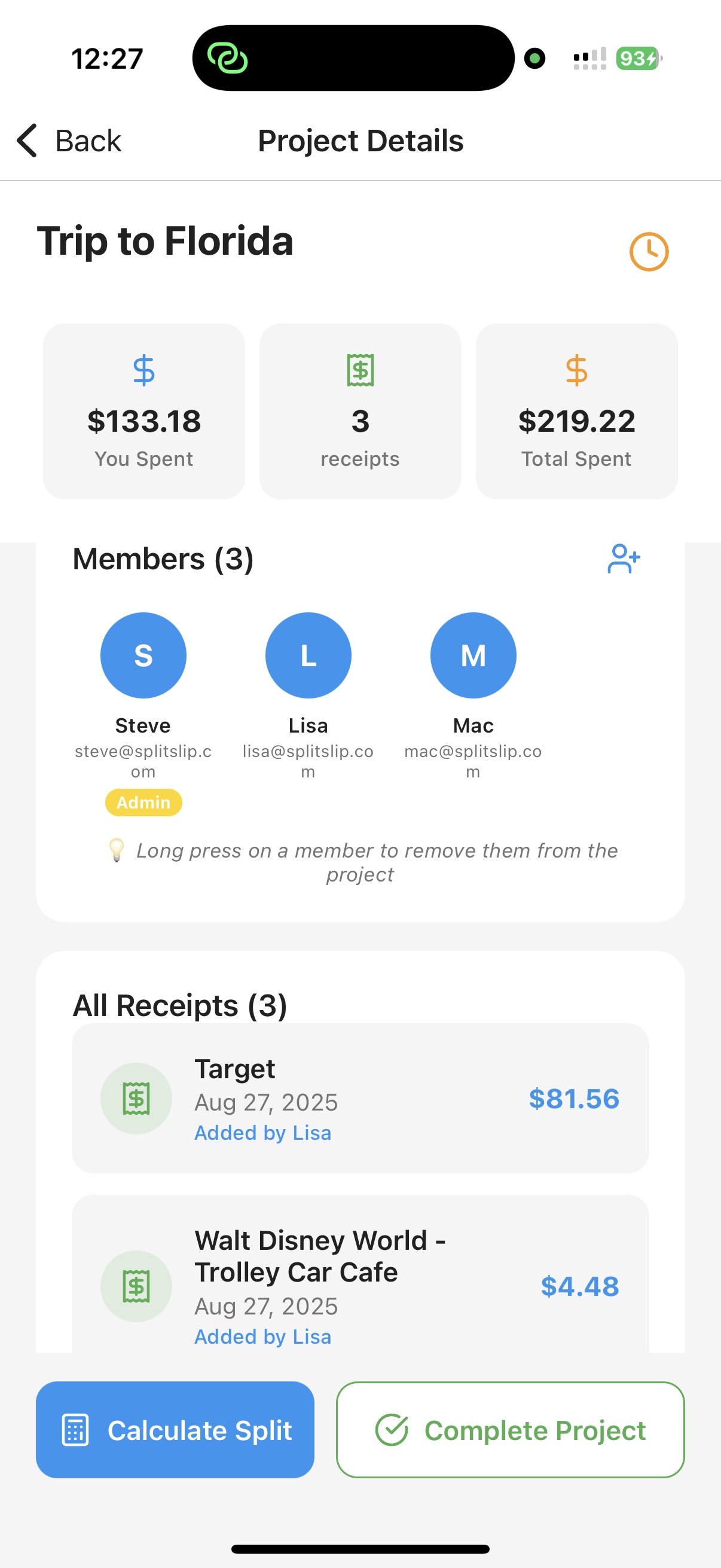Viewport: 721px width, 1568px height.
Task: Click the Admin badge under Steve
Action: (x=143, y=803)
